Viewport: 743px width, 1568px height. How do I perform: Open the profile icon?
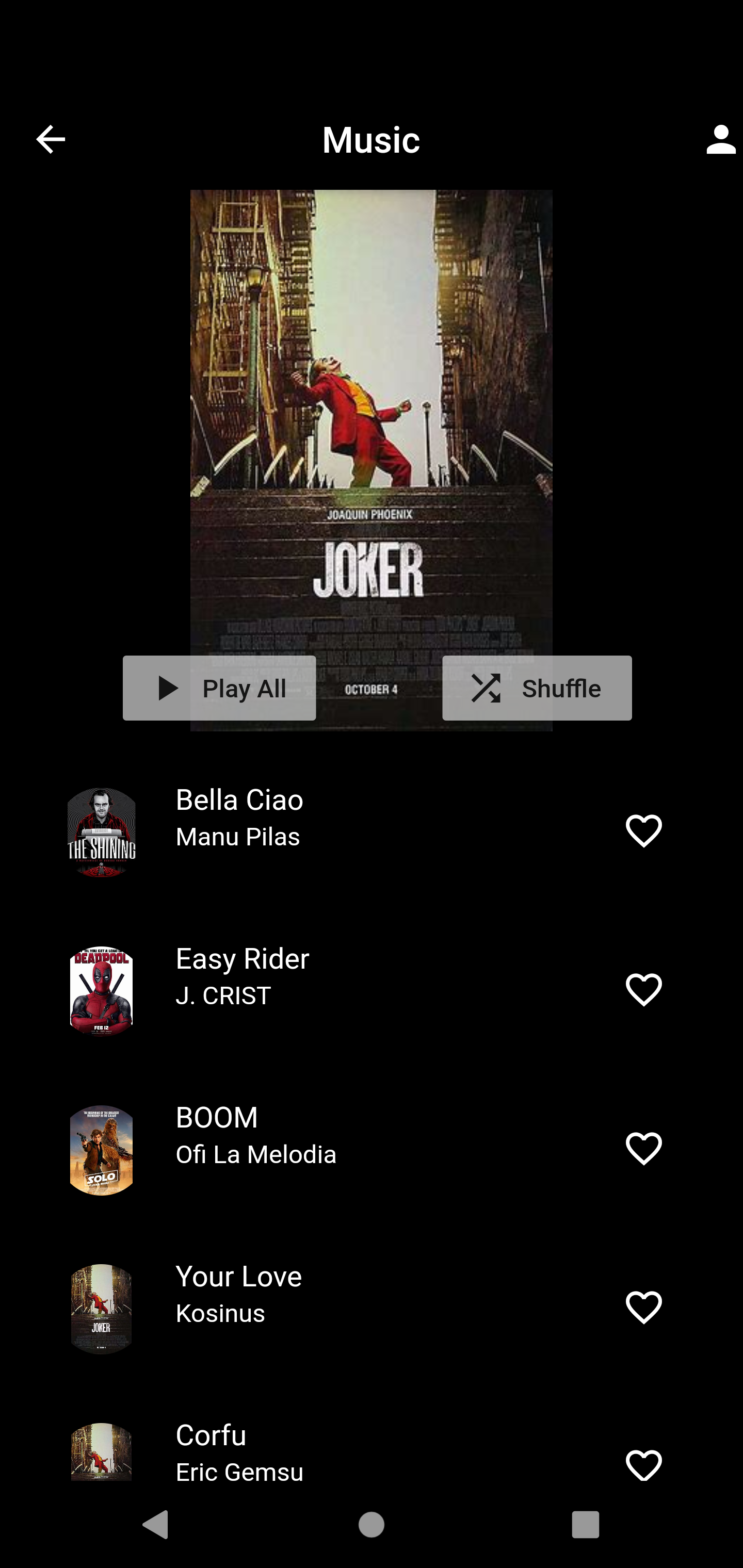pos(720,139)
